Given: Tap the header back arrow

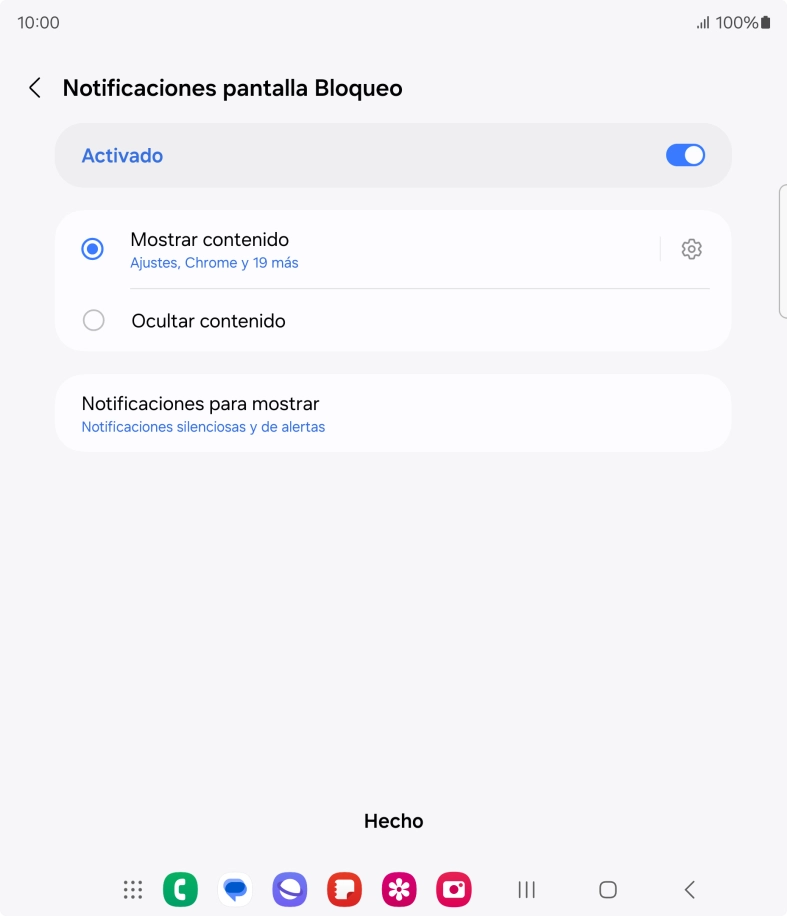Looking at the screenshot, I should (x=34, y=87).
